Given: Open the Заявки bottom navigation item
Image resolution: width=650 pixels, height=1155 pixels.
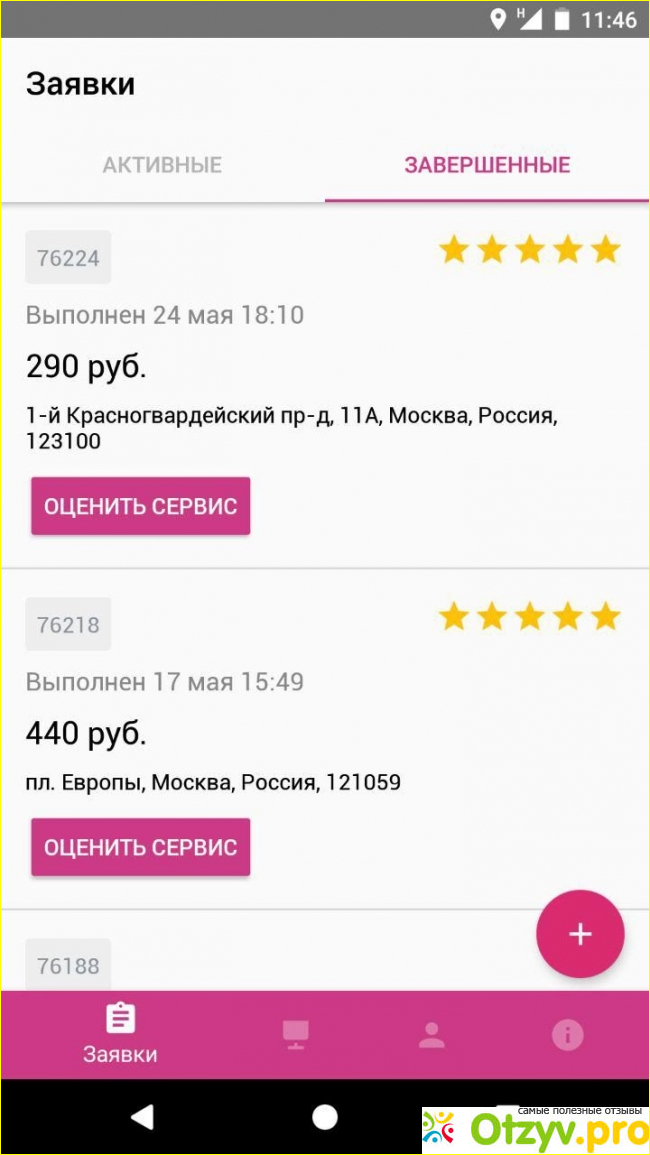Looking at the screenshot, I should (x=120, y=1034).
